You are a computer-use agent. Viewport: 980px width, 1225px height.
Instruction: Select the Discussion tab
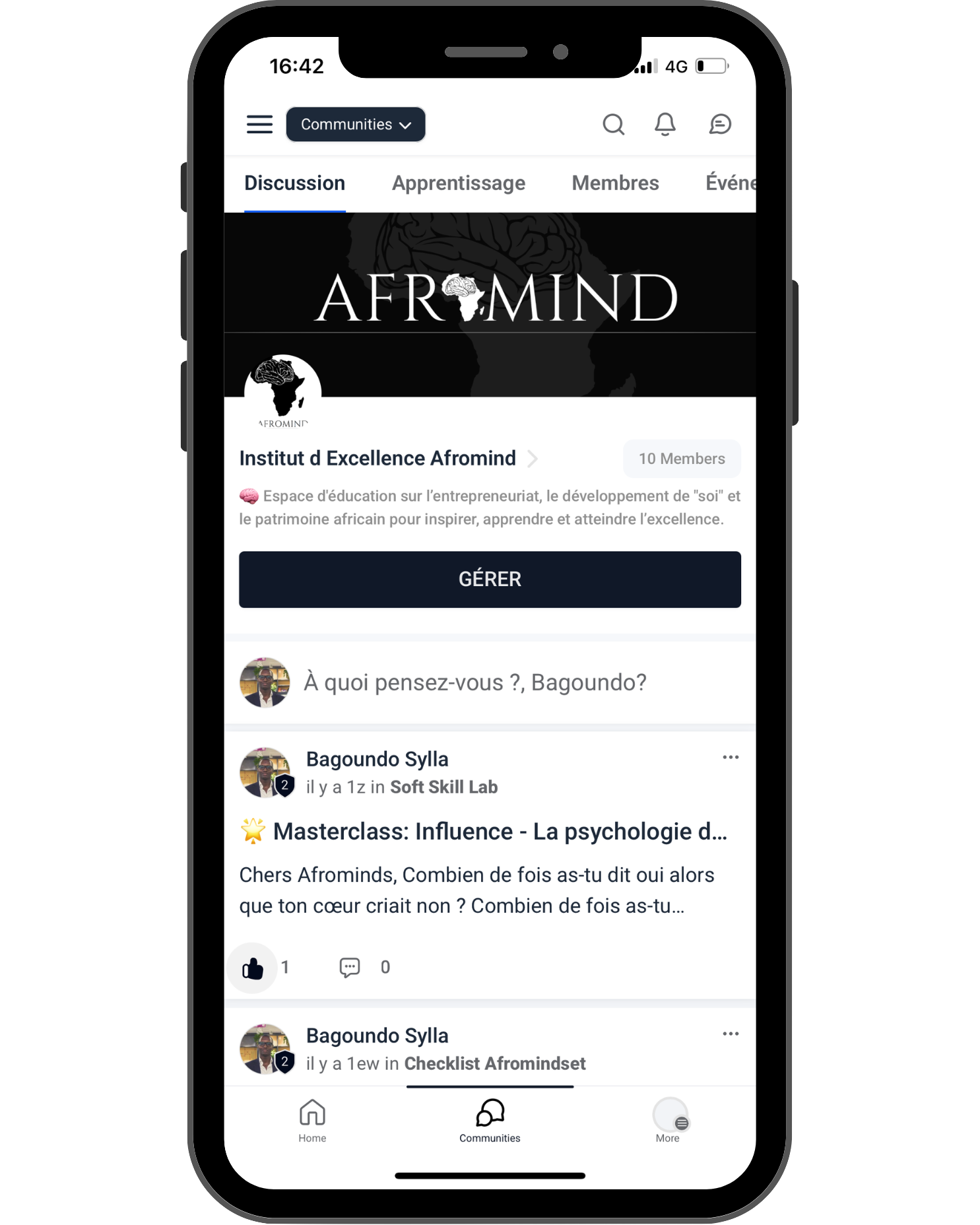294,183
